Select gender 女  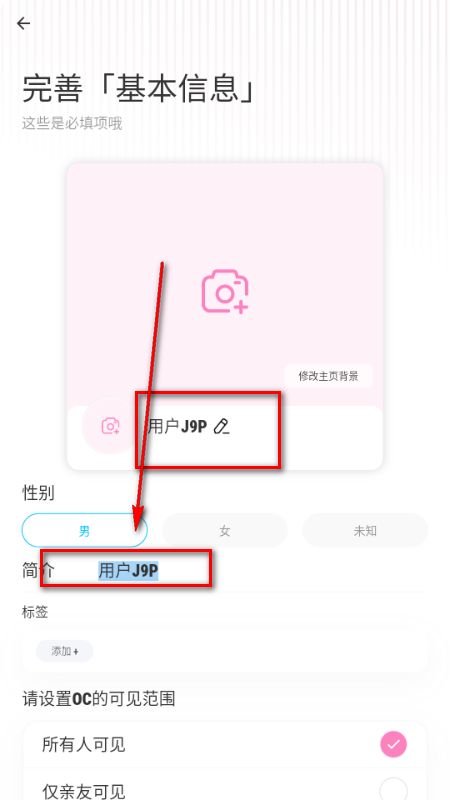[x=225, y=531]
